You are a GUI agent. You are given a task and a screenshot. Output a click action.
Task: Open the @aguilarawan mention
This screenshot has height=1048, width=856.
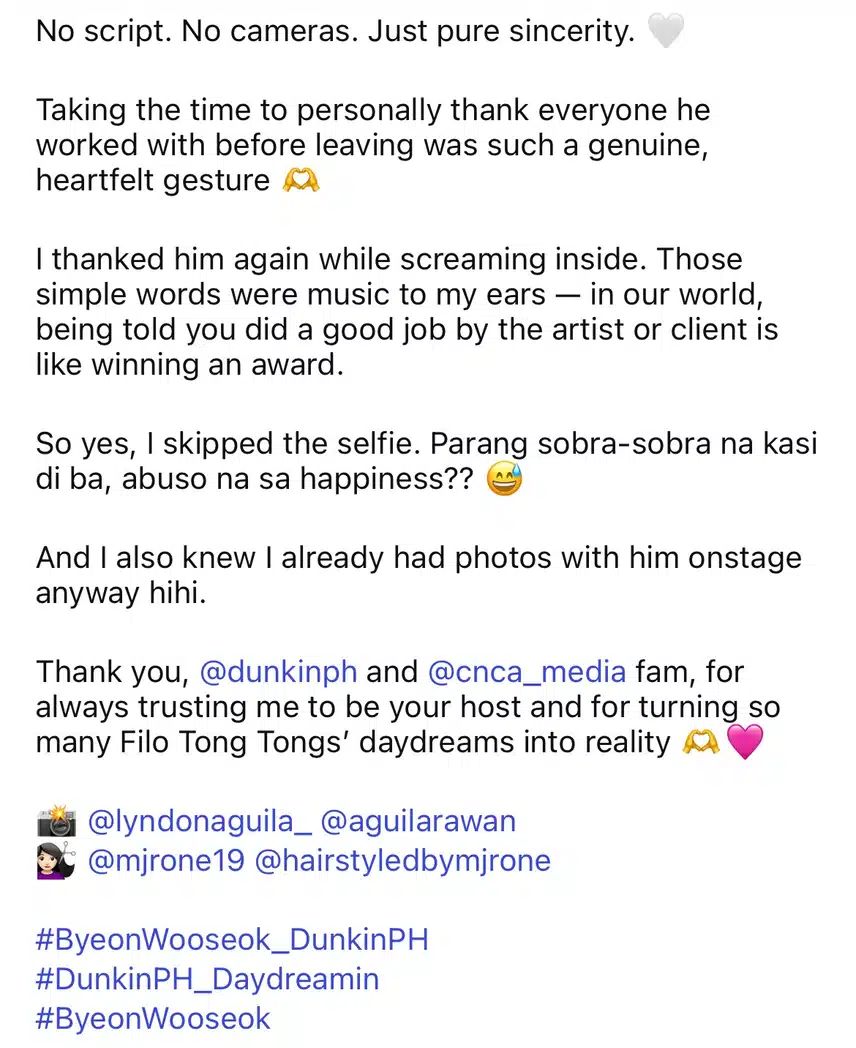418,822
